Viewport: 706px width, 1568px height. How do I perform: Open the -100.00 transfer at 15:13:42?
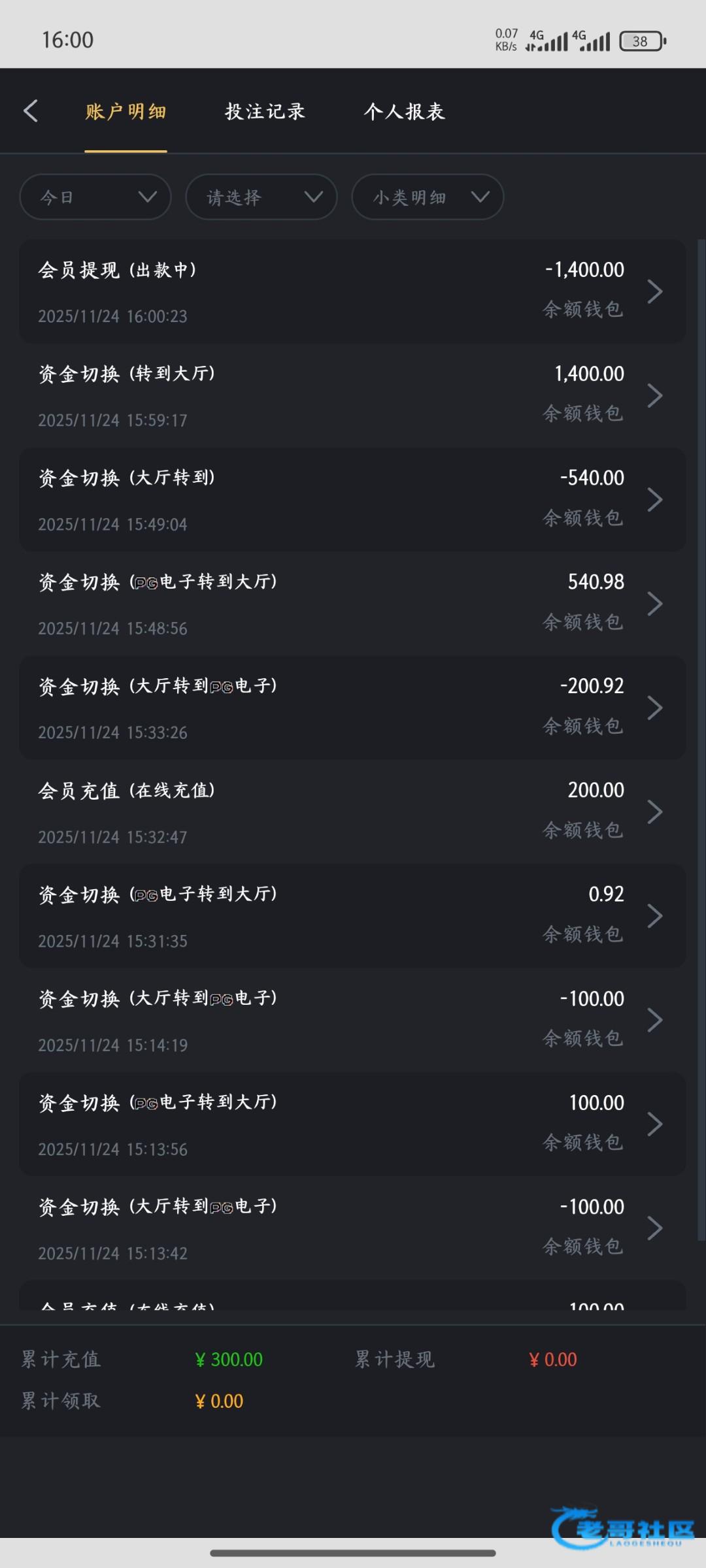tap(352, 1228)
